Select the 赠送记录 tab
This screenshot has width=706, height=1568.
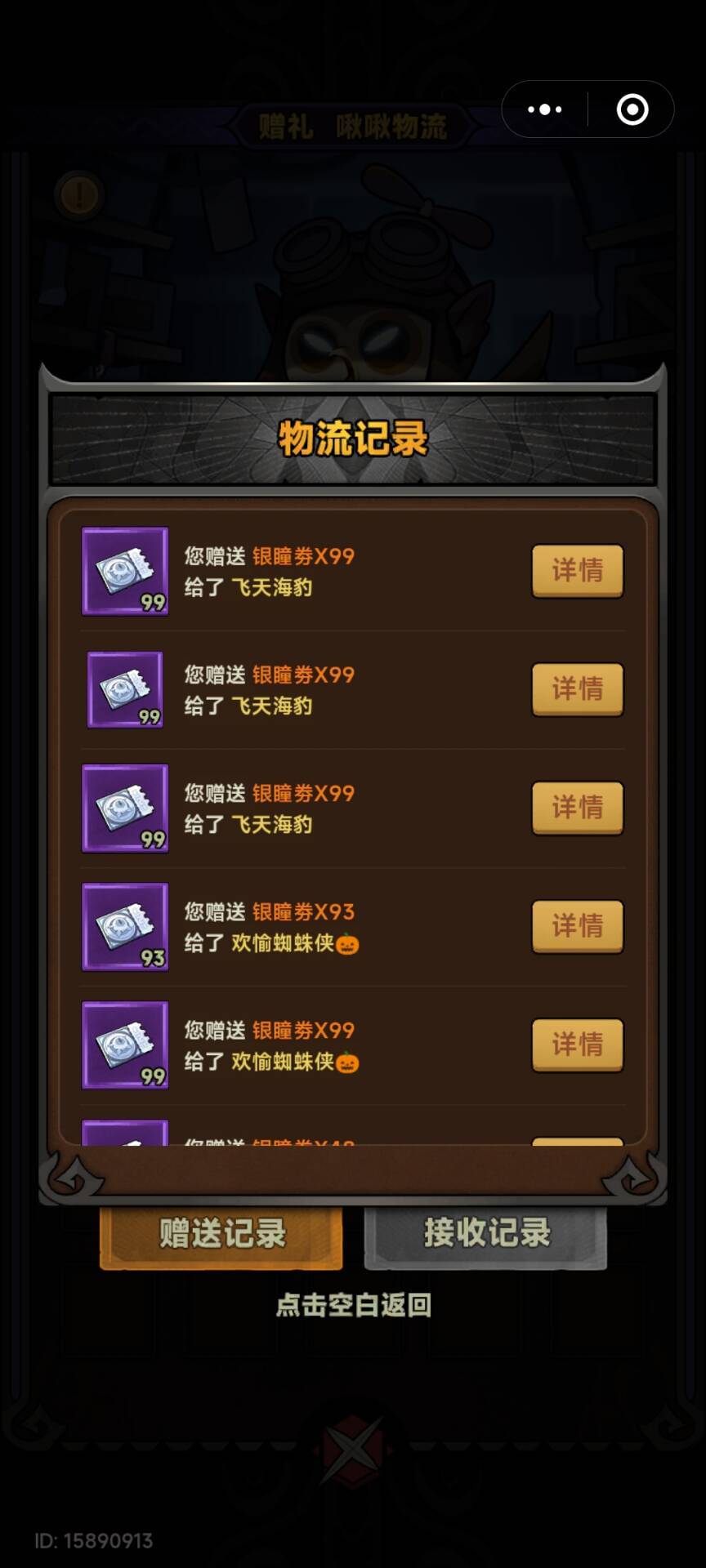click(221, 1232)
